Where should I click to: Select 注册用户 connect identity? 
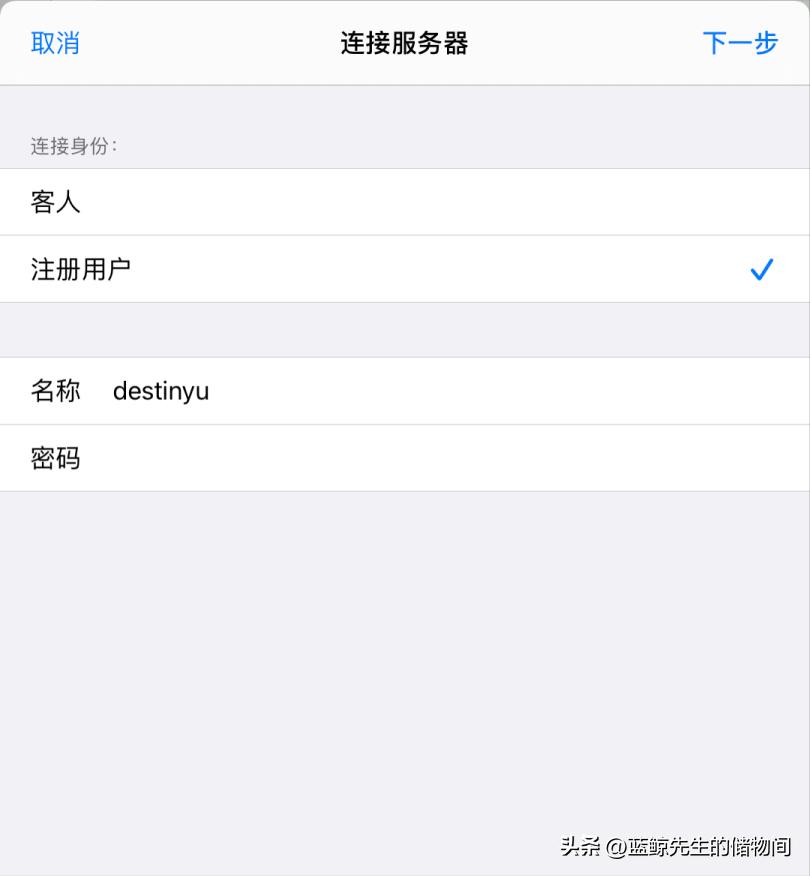click(80, 269)
